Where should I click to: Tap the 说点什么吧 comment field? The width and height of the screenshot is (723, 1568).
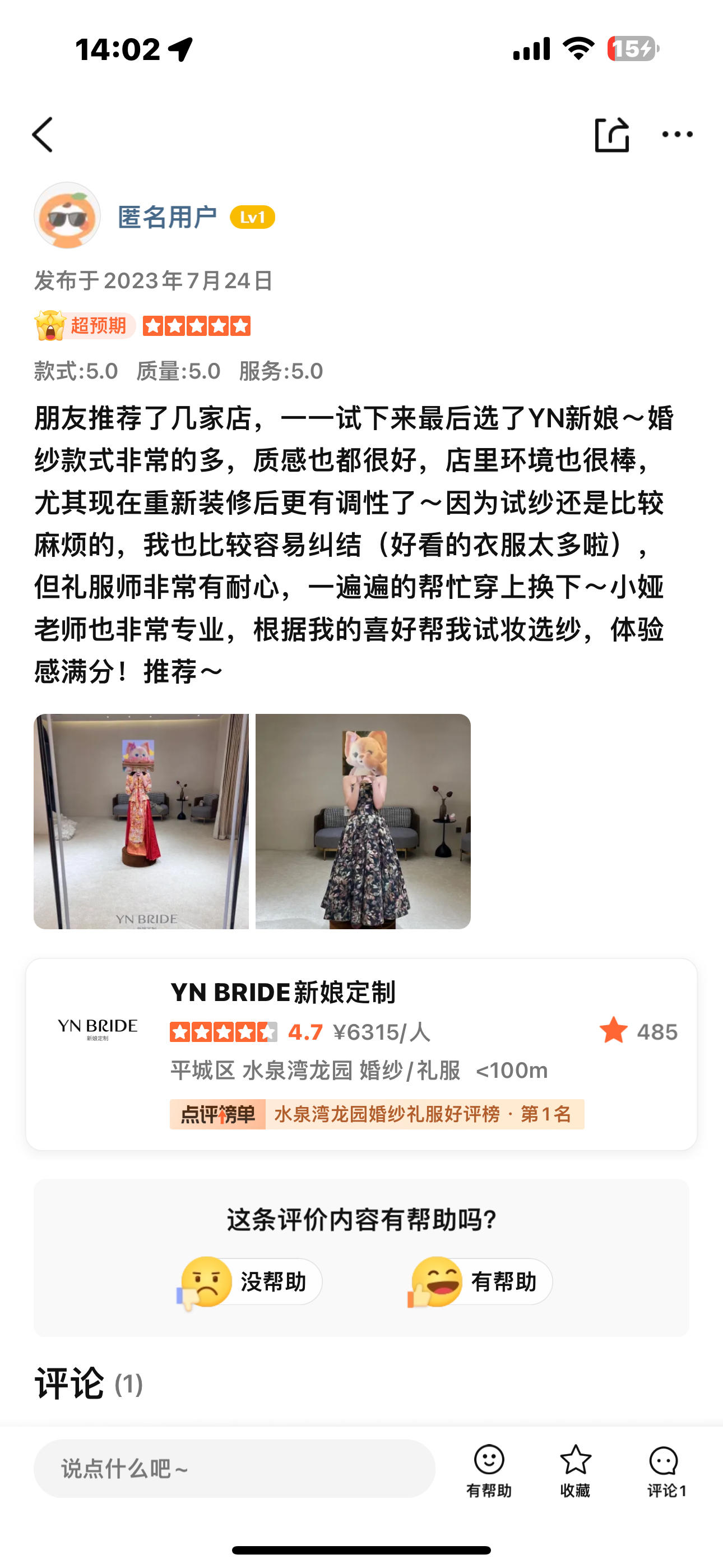pos(234,1468)
